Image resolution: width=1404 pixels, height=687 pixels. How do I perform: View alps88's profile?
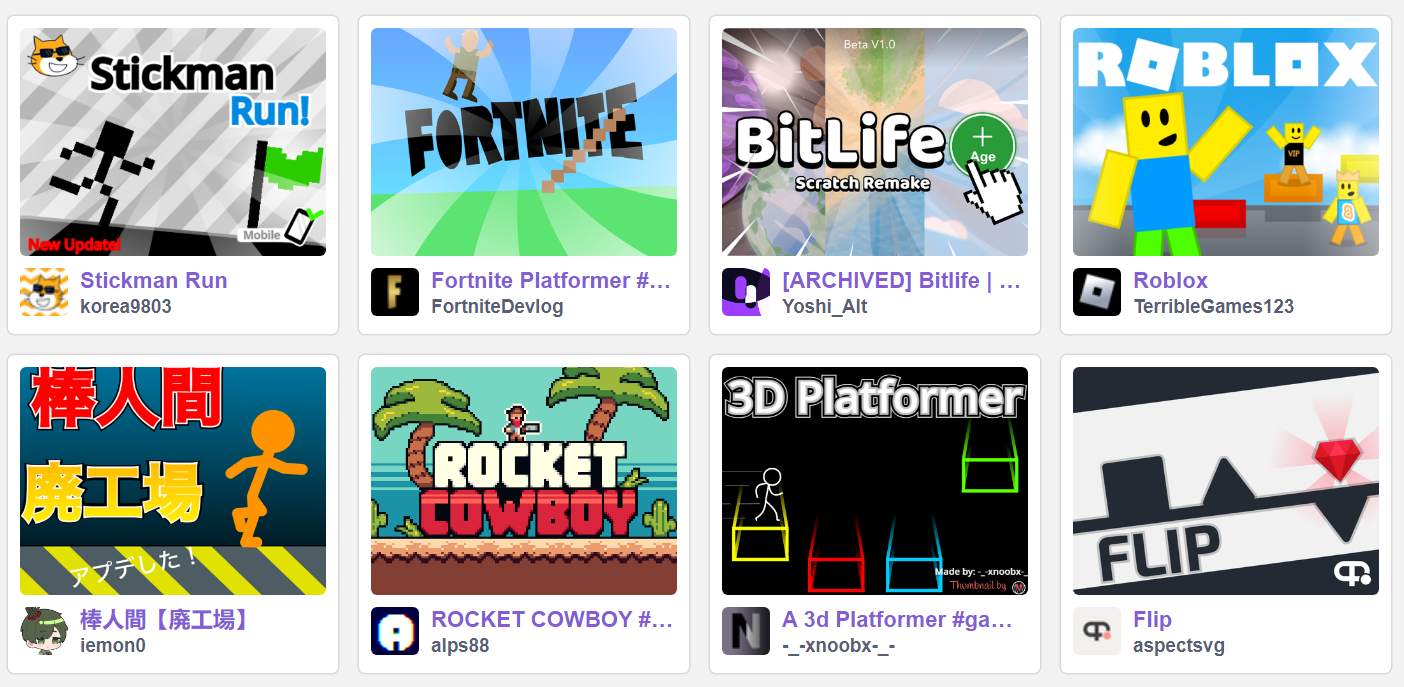(460, 646)
